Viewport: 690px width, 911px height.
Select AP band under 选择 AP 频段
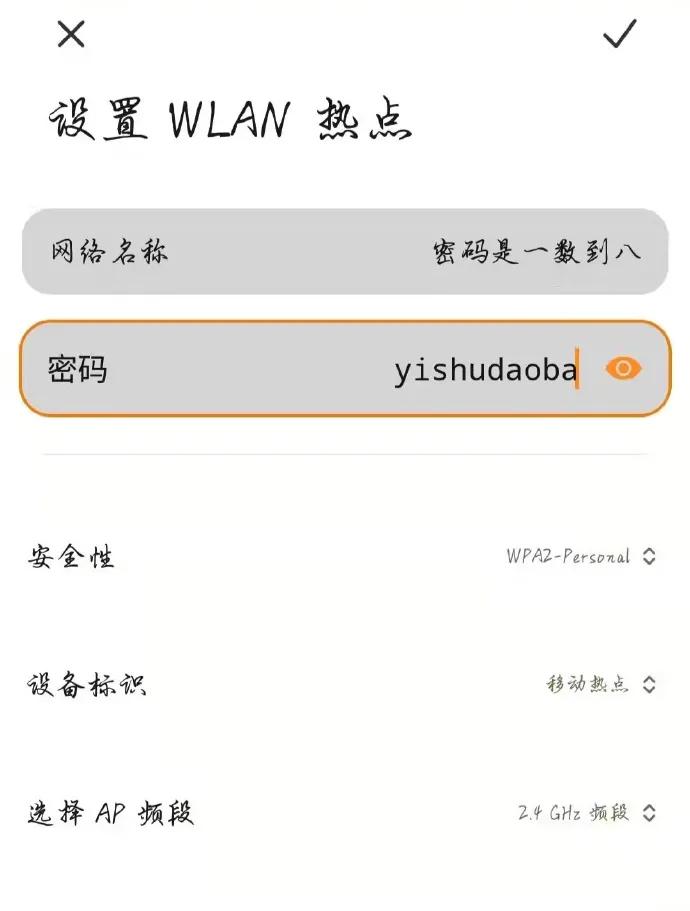point(586,813)
